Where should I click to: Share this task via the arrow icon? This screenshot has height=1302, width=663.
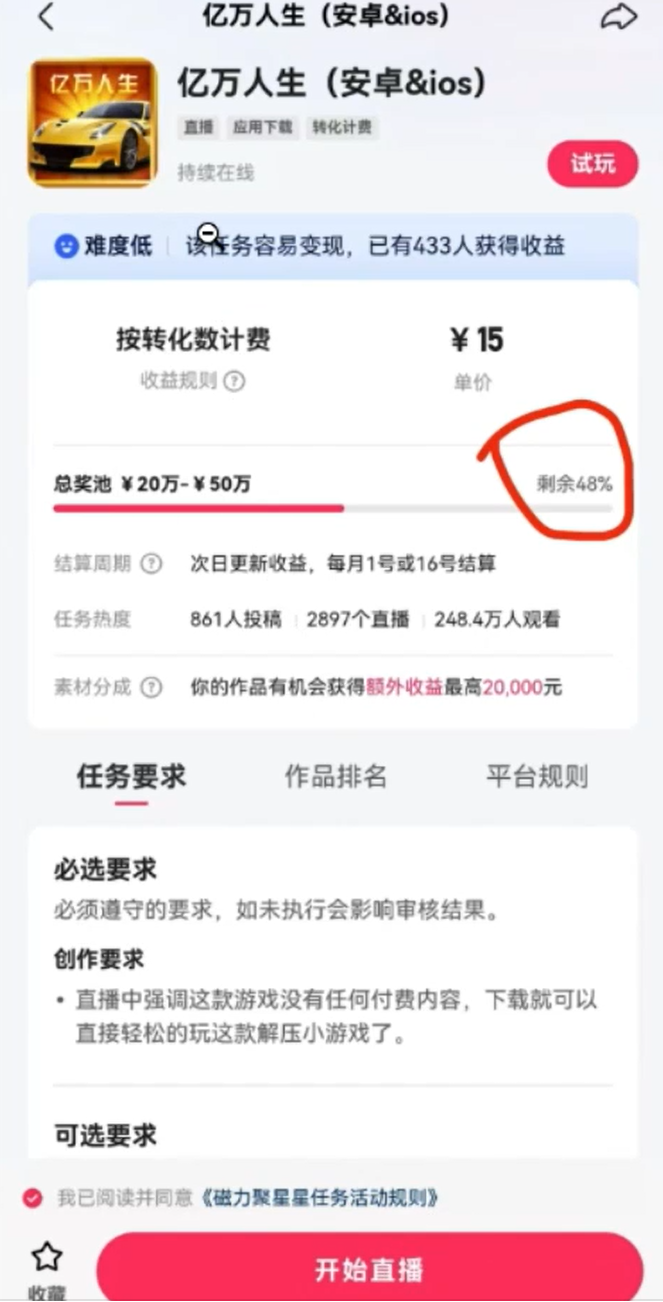coord(619,16)
